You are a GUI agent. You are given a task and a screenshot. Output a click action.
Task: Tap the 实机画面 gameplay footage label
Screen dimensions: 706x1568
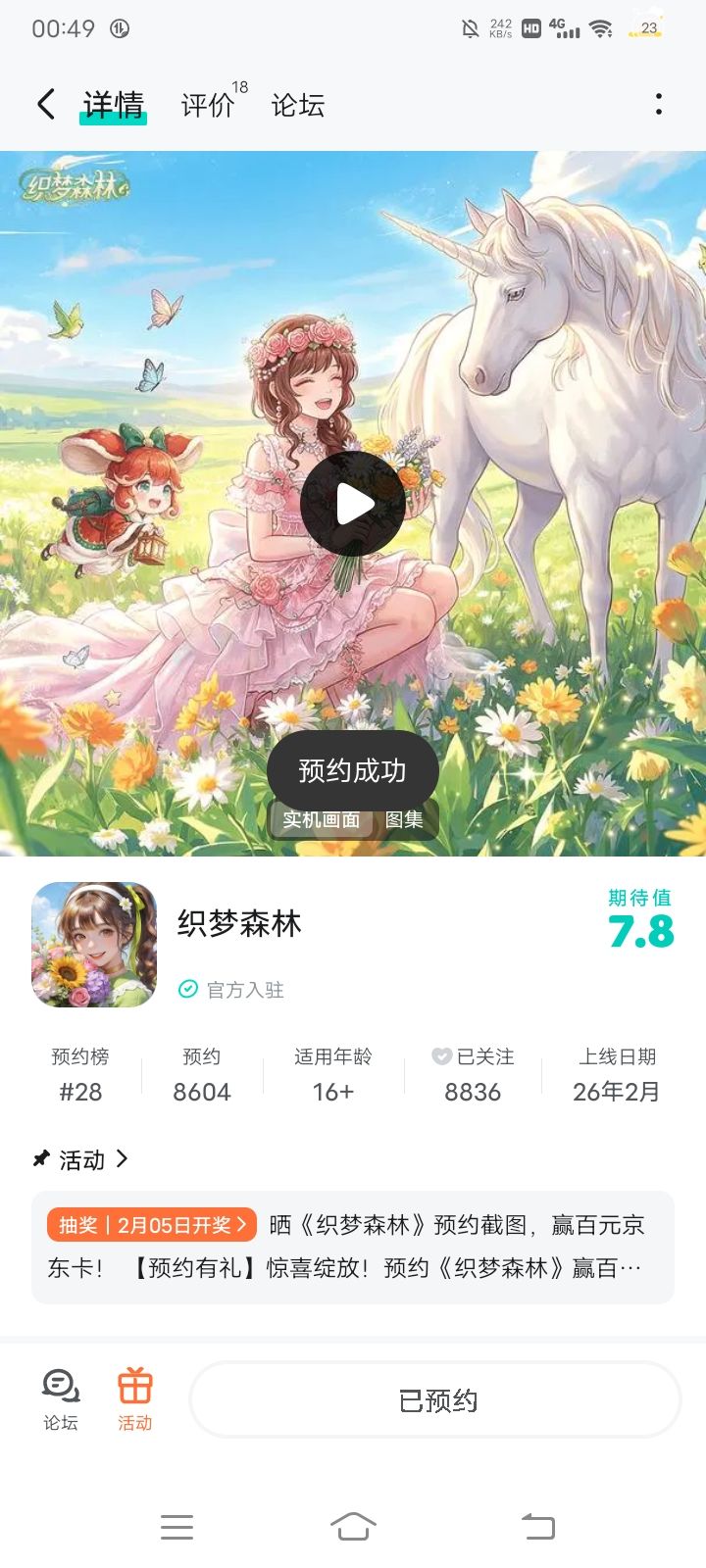321,820
